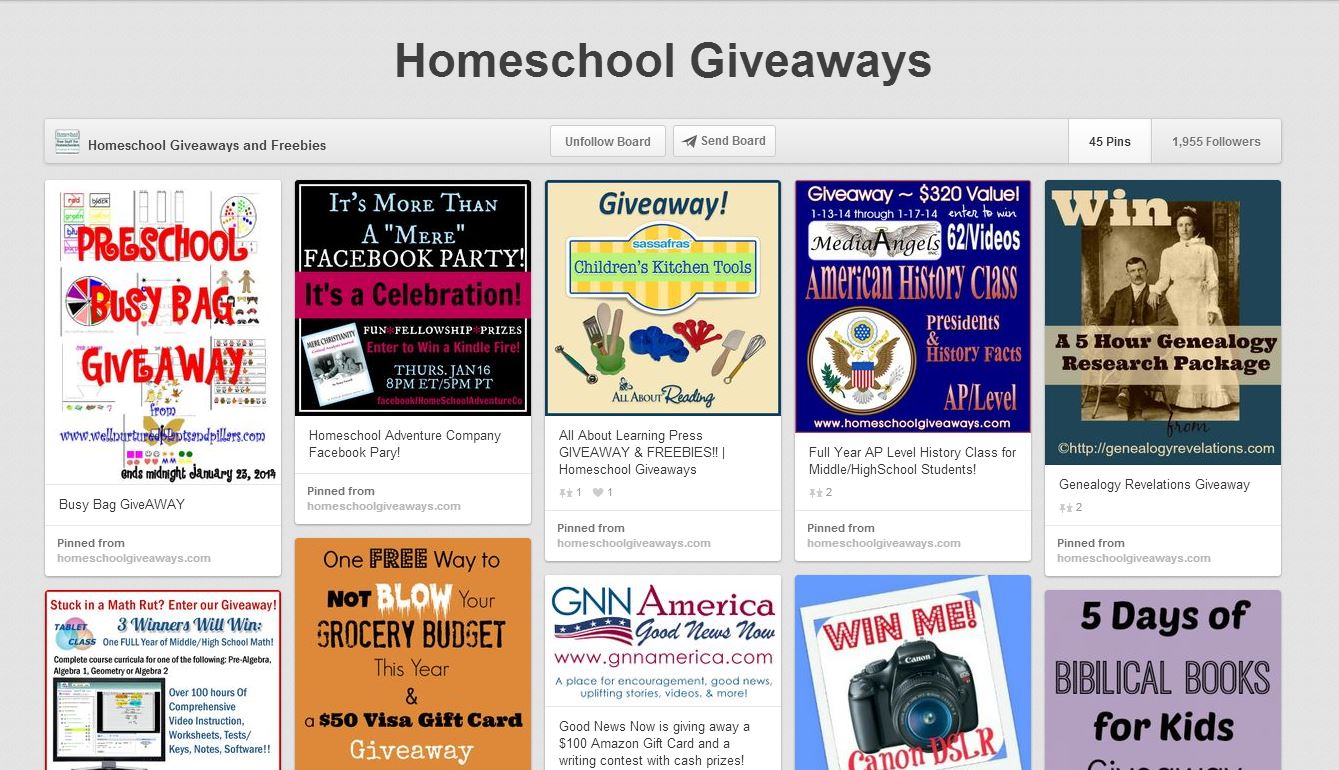The width and height of the screenshot is (1339, 770).
Task: Visit source link under Genealogy Revelations Giveaway
Action: (1134, 558)
